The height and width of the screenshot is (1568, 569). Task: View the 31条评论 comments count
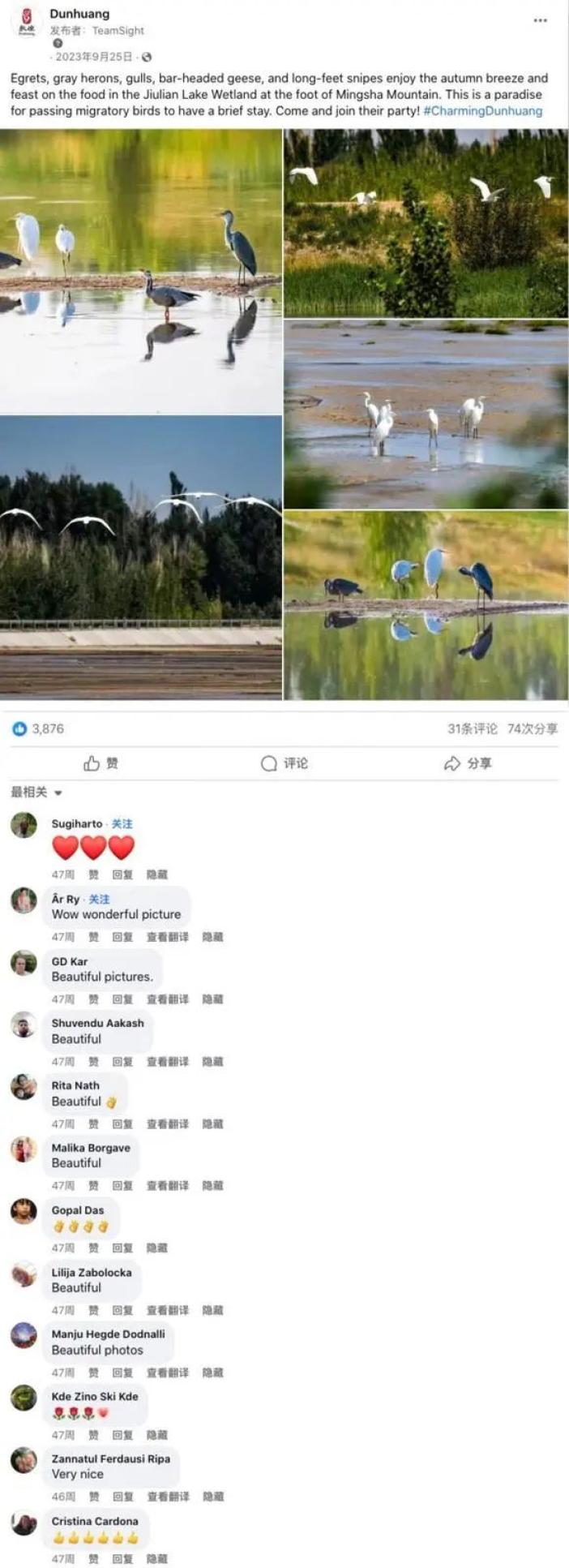(472, 728)
